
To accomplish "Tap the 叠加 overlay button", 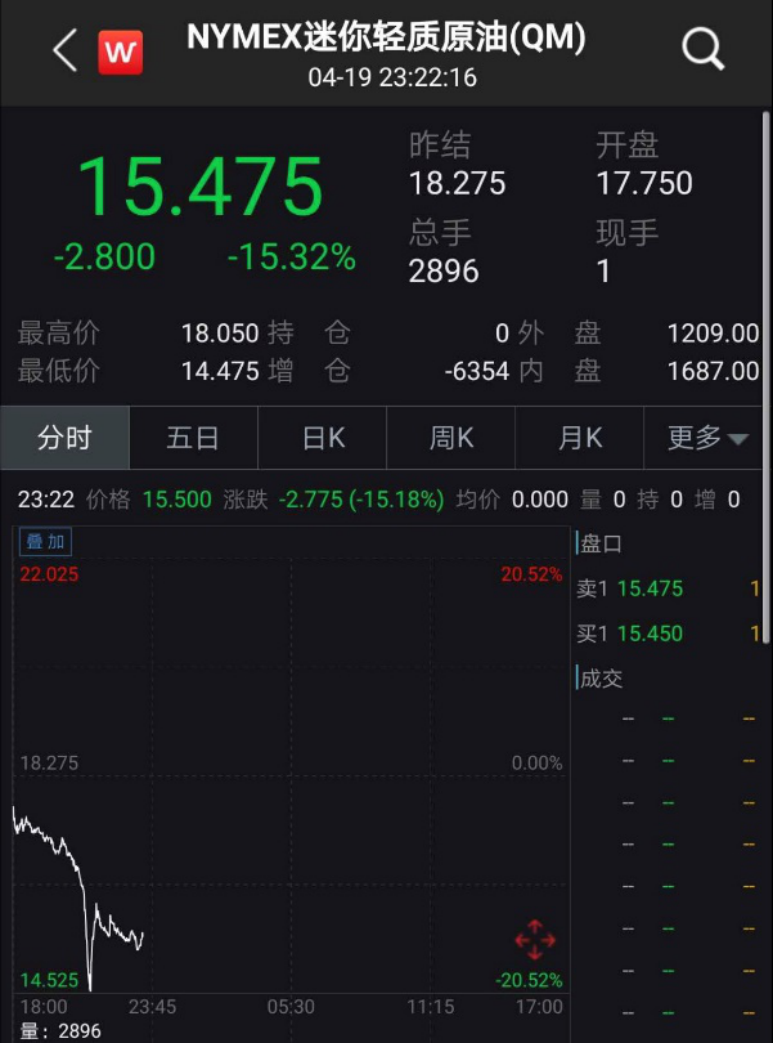I will click(x=46, y=542).
